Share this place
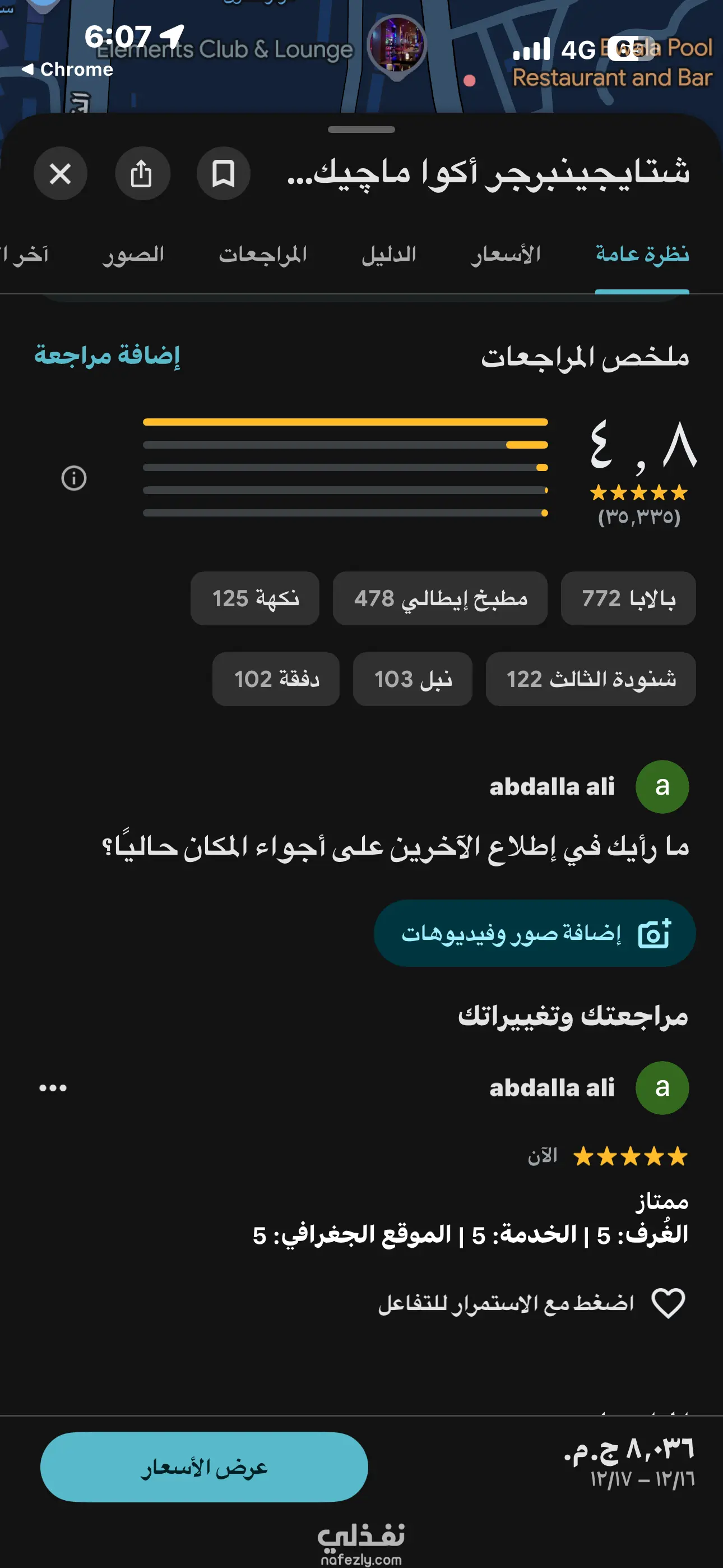 142,174
